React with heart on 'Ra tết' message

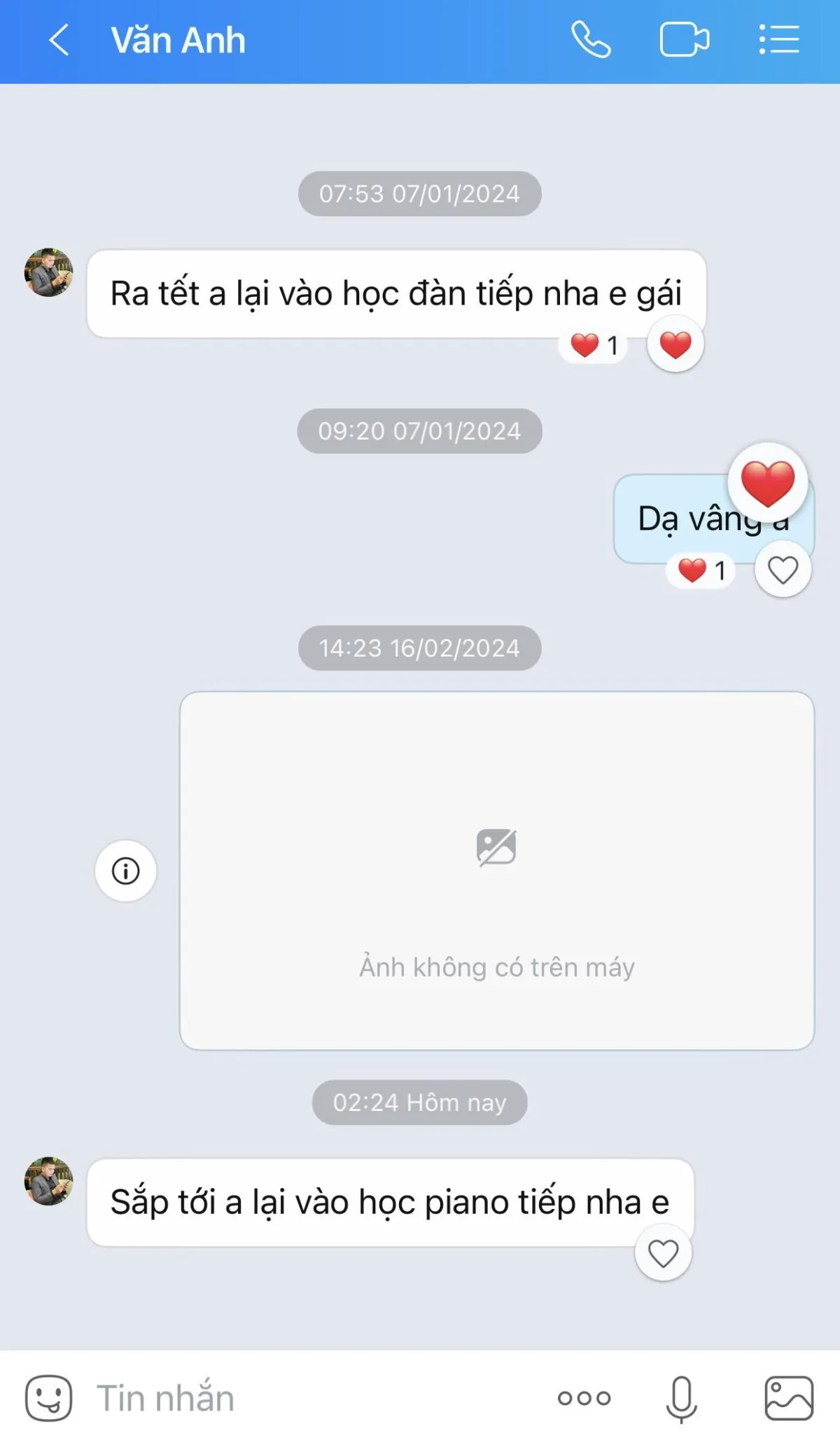[x=675, y=344]
